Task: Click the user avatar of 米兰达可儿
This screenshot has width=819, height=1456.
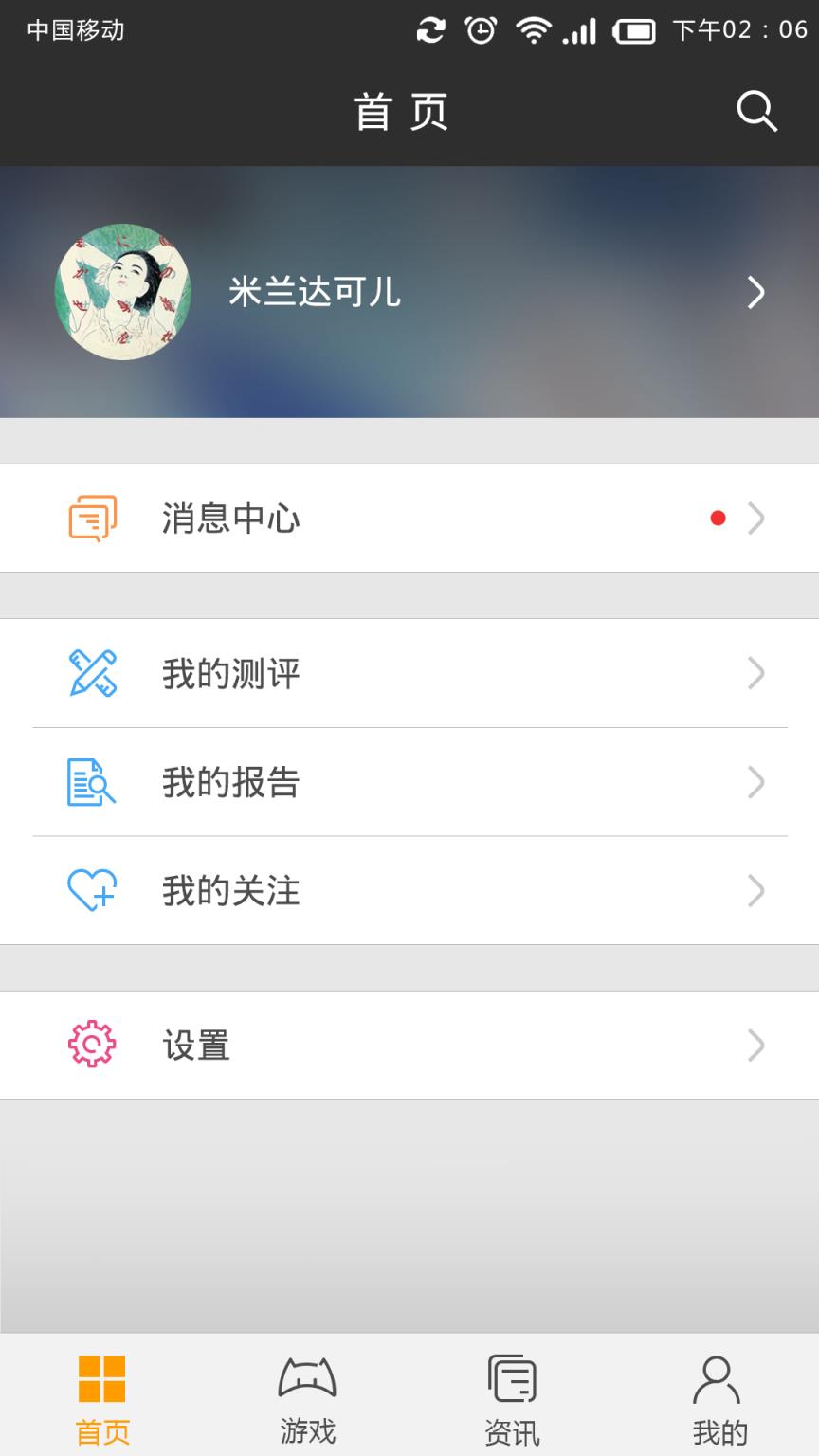Action: tap(121, 292)
